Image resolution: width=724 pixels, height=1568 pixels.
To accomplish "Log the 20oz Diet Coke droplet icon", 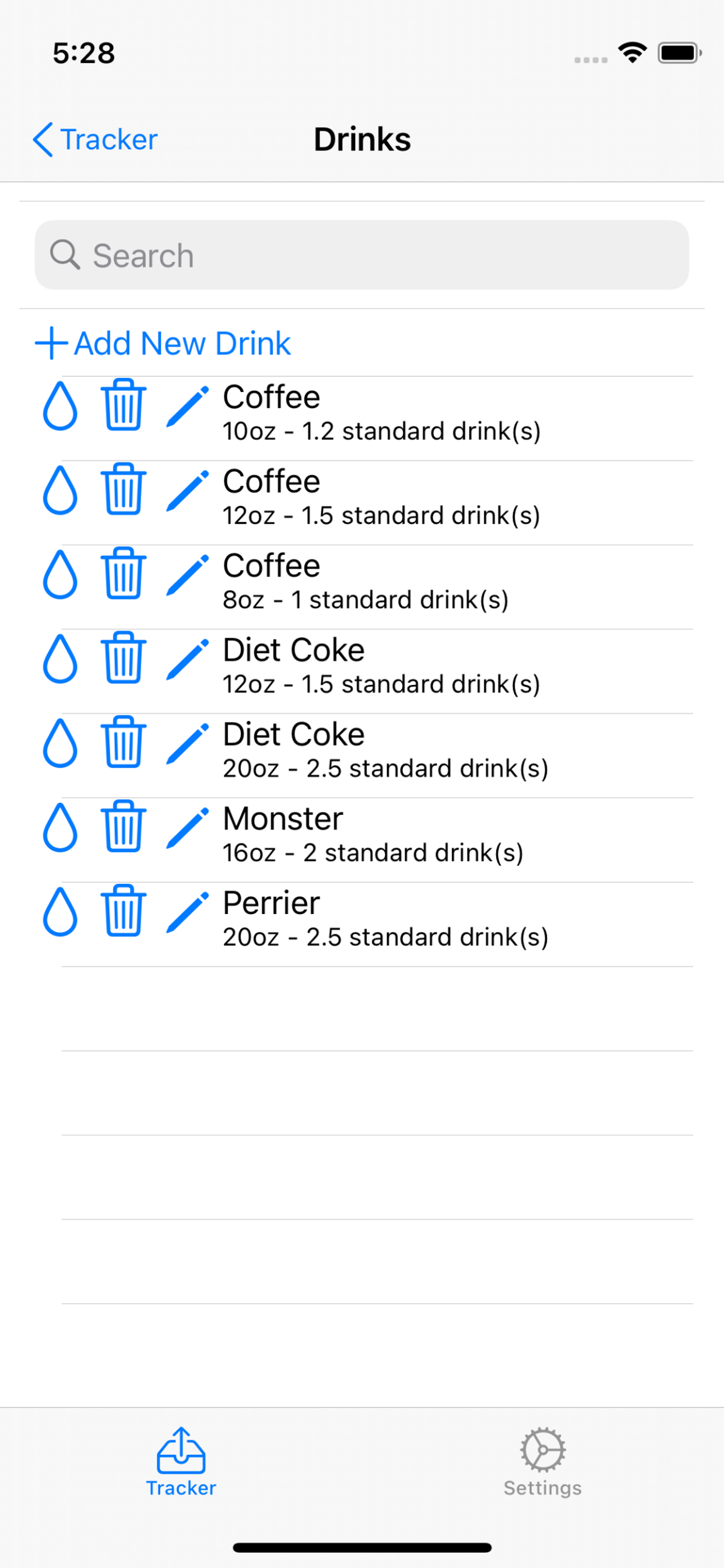I will pyautogui.click(x=60, y=743).
